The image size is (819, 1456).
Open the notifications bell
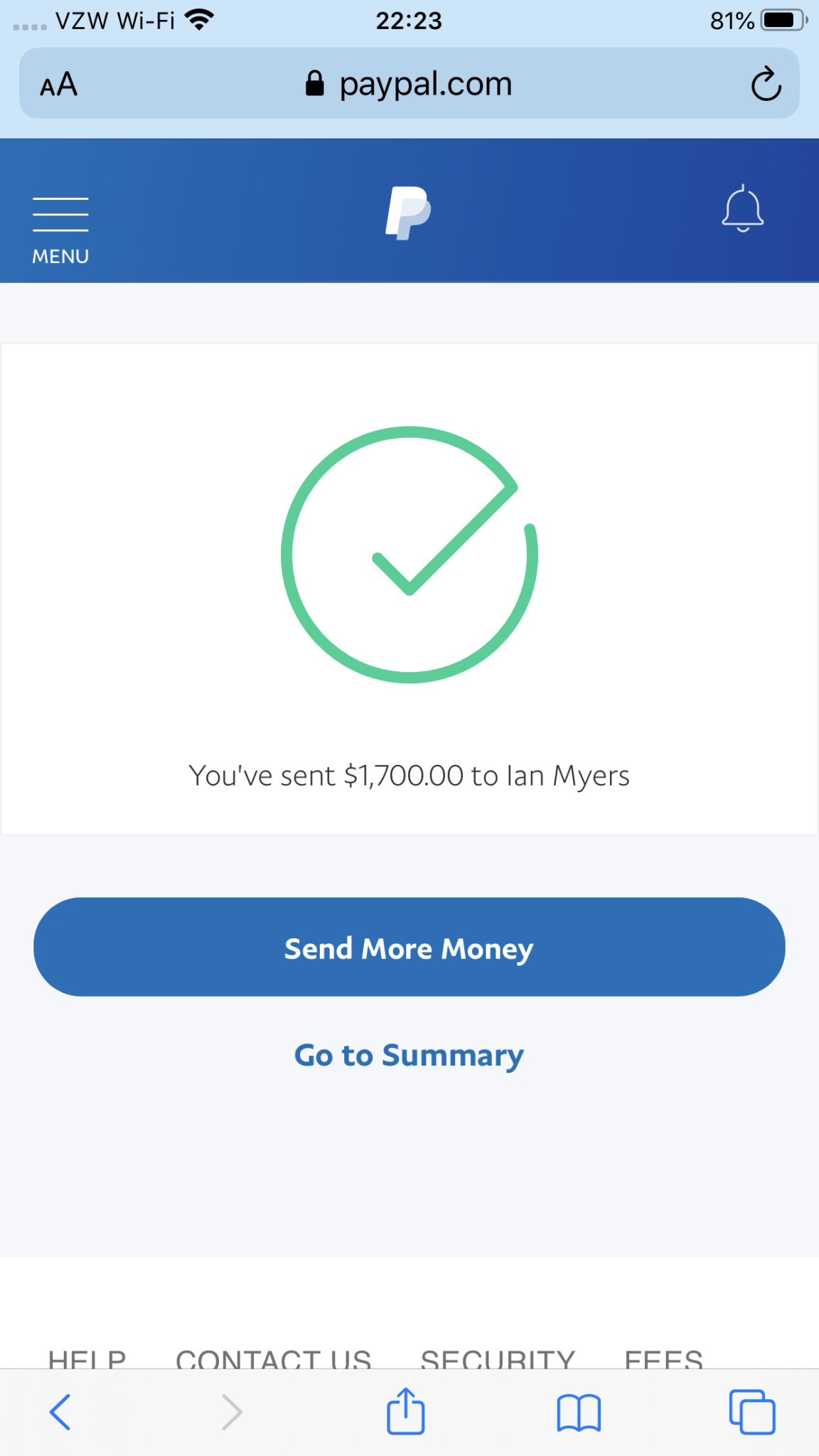[x=742, y=210]
